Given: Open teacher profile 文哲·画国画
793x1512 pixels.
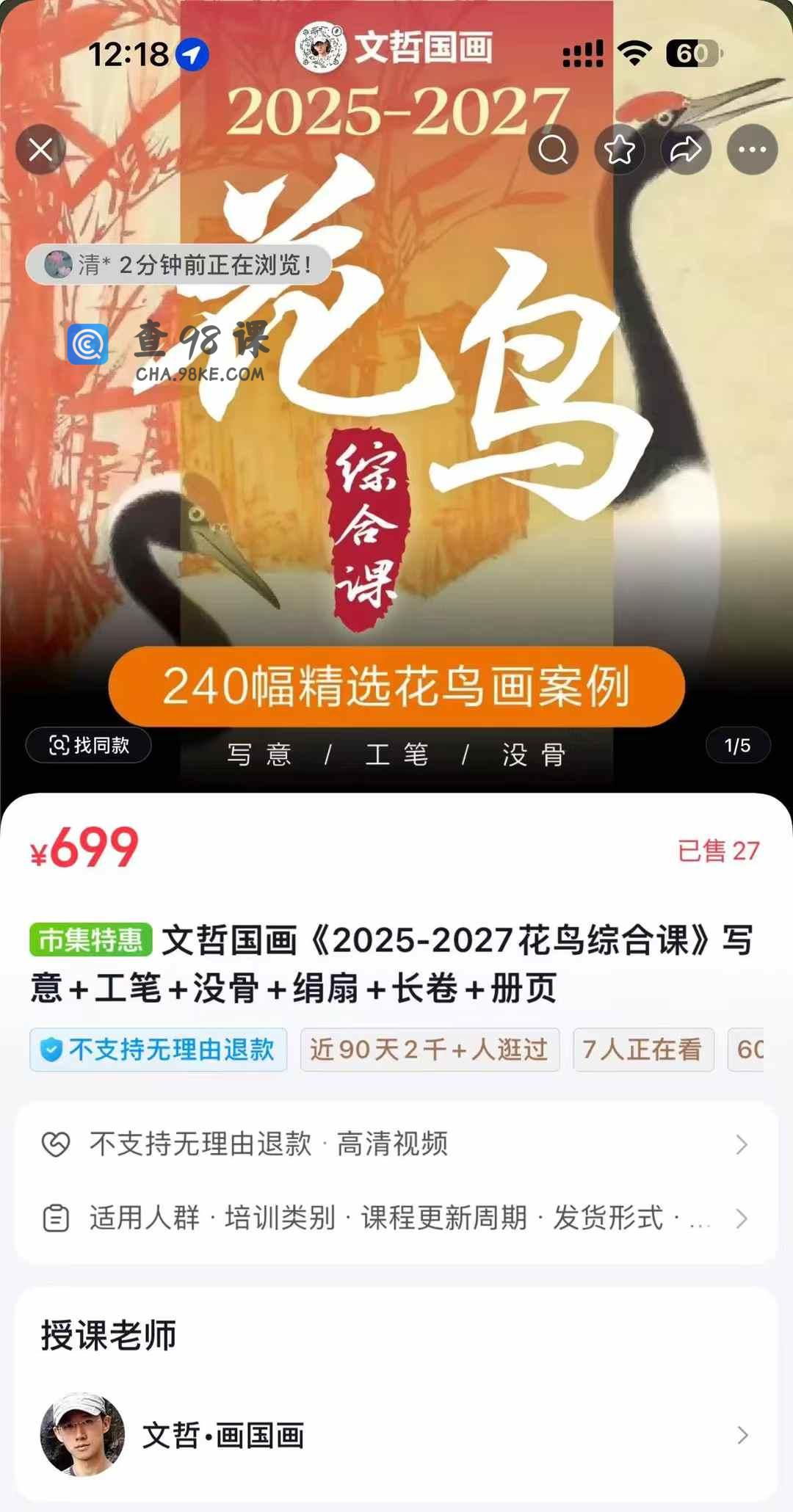Looking at the screenshot, I should point(396,1435).
